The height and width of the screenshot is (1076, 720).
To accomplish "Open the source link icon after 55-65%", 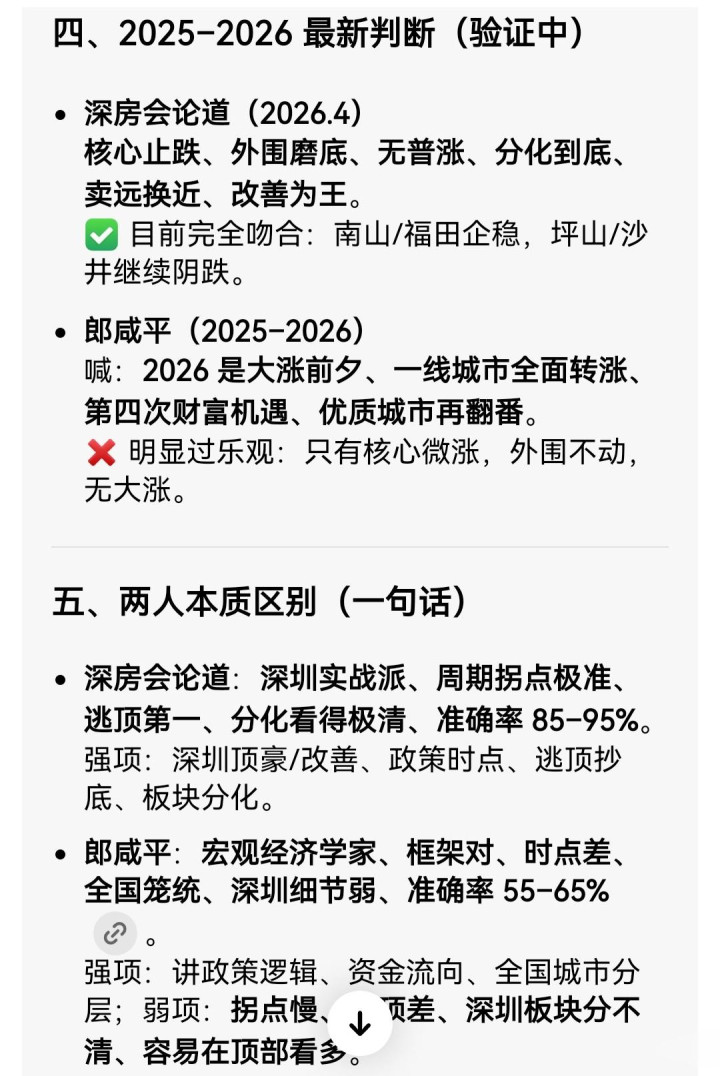I will click(115, 933).
